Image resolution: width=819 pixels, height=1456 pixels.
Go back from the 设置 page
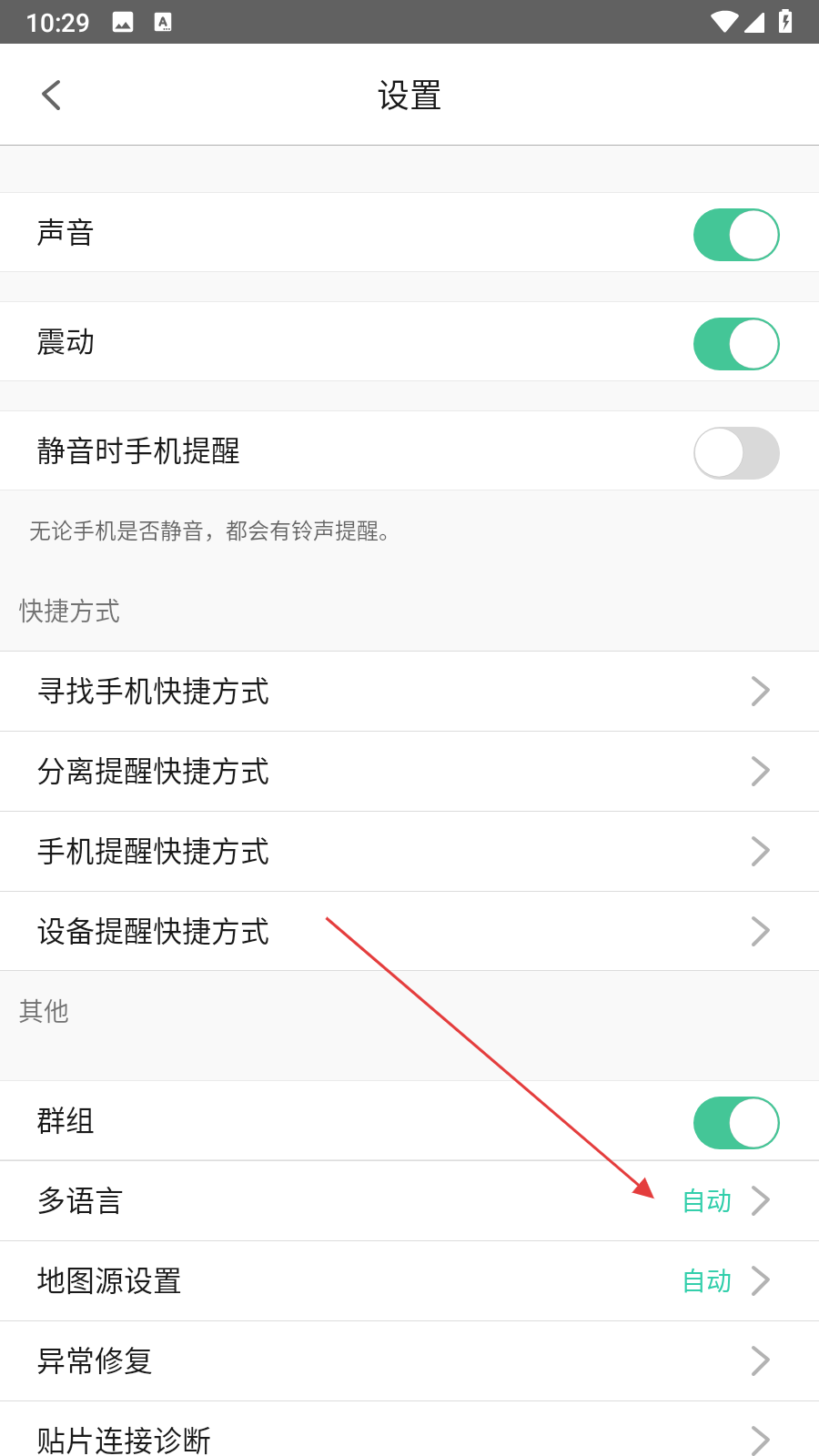pyautogui.click(x=52, y=95)
